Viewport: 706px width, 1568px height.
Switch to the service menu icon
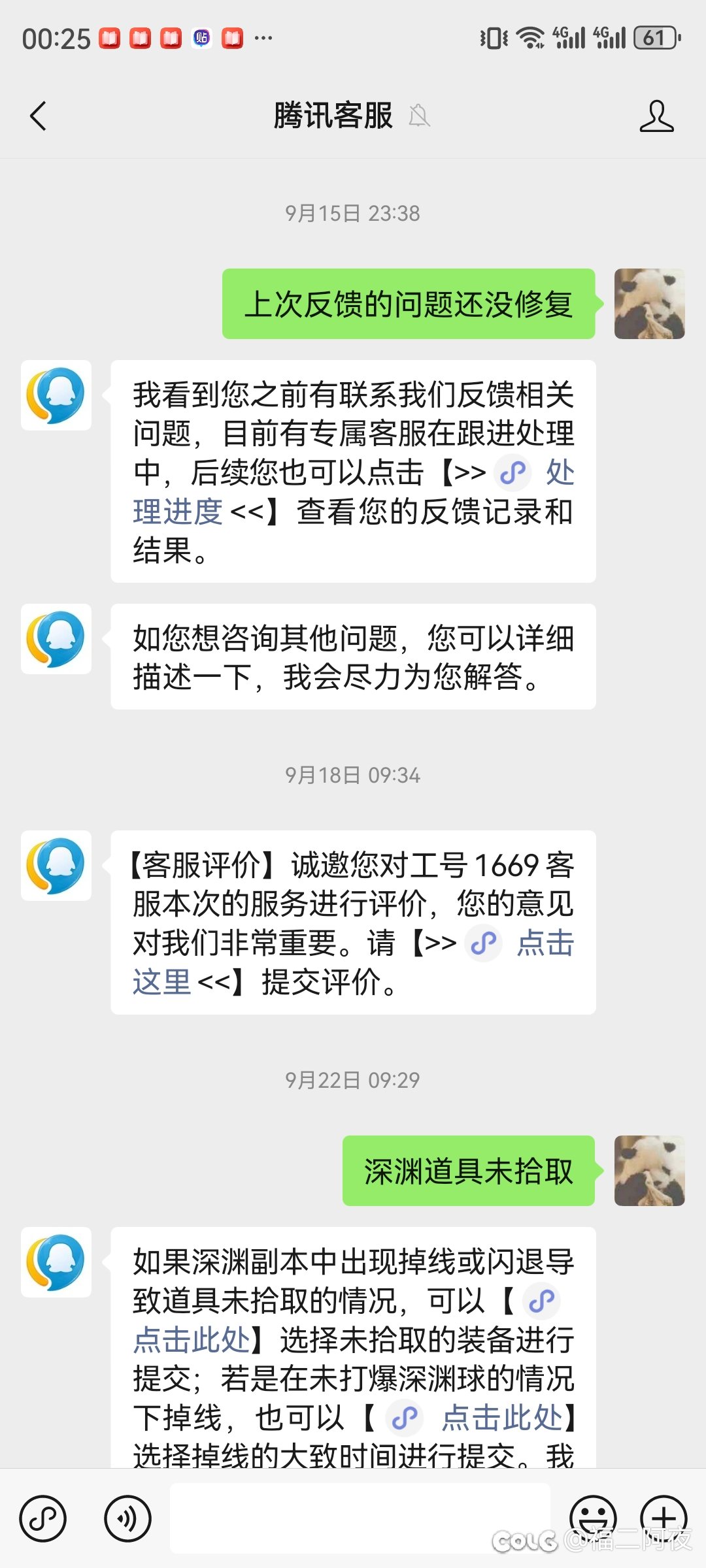click(x=43, y=1518)
